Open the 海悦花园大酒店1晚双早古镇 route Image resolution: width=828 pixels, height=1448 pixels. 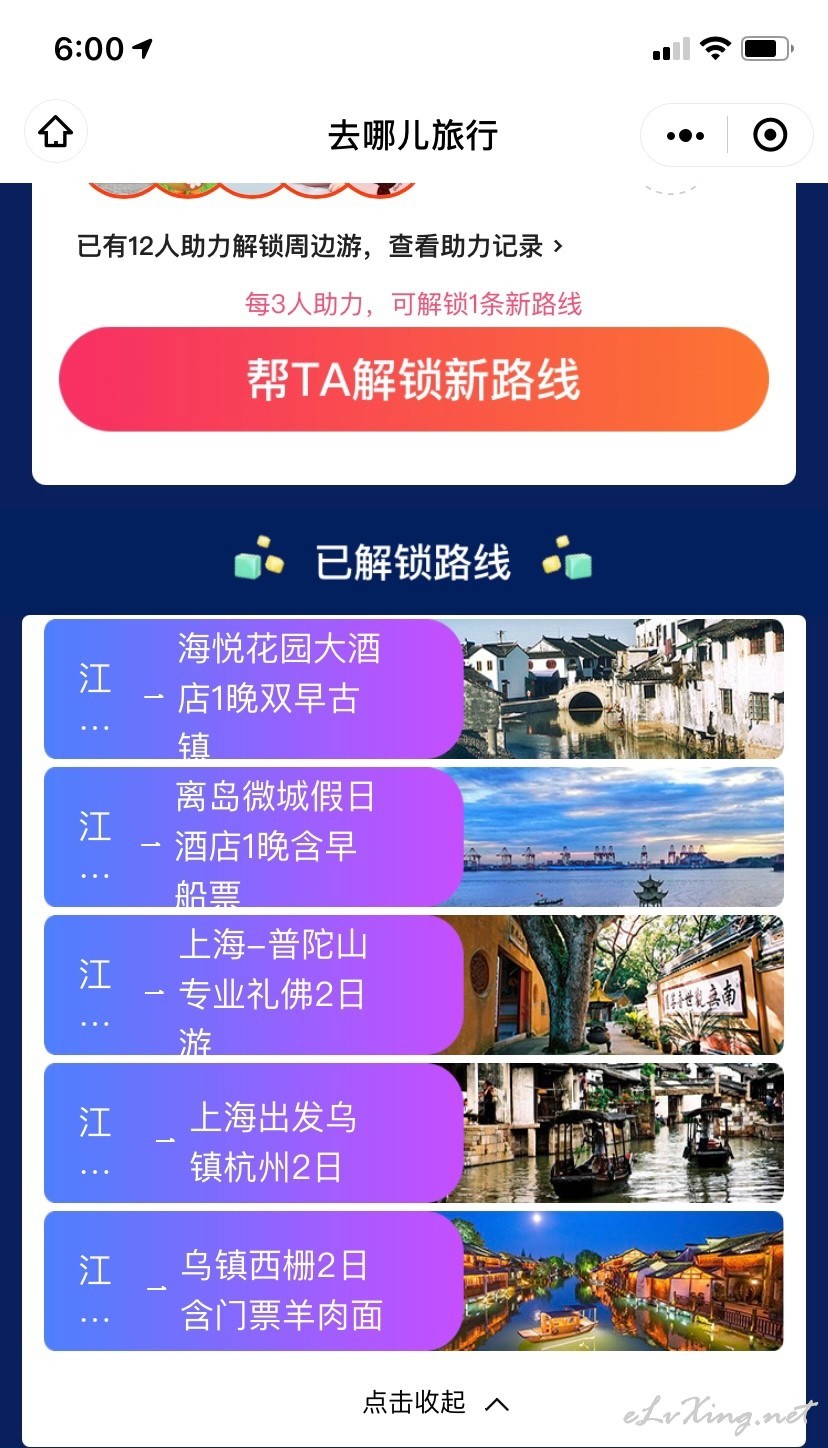[x=414, y=689]
